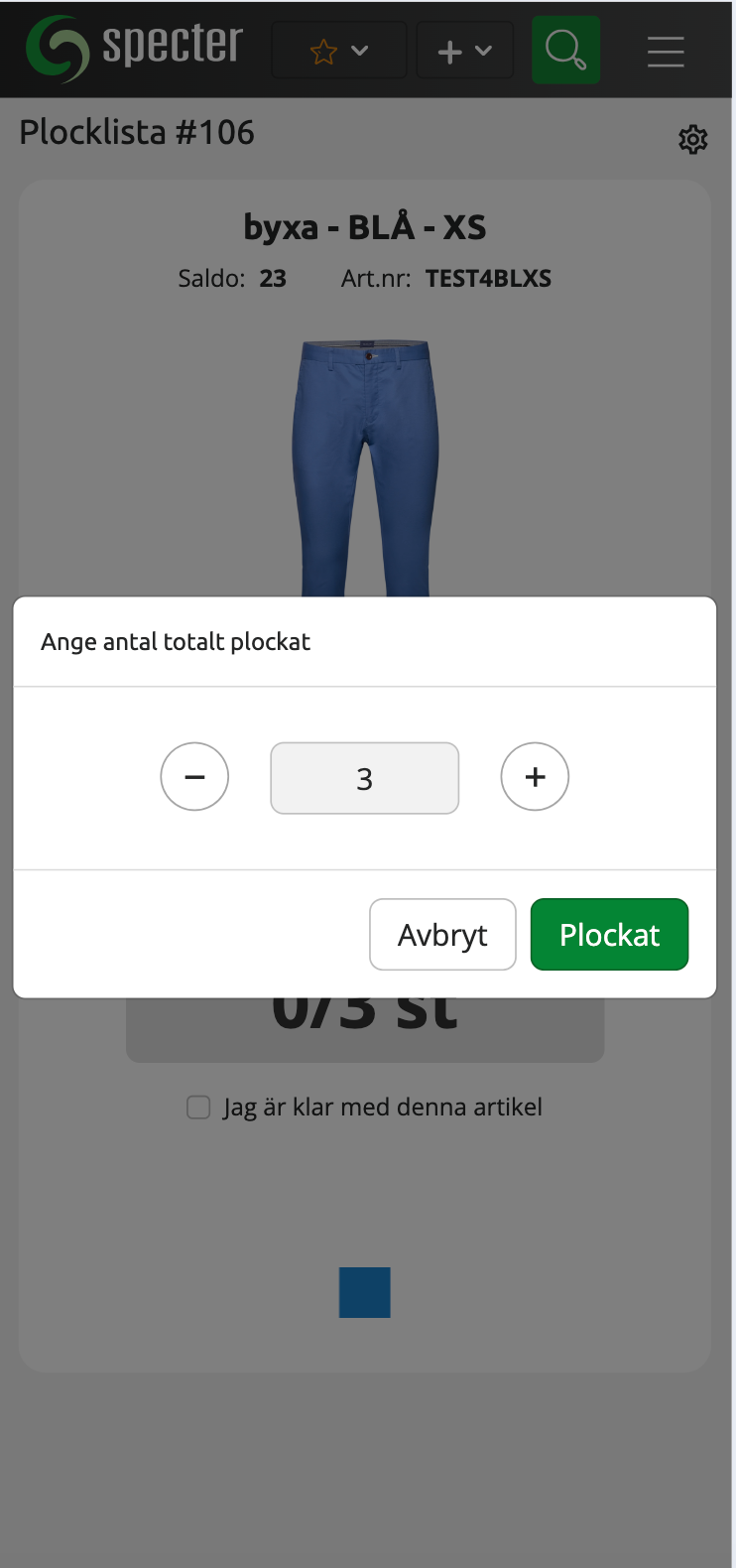Open the hamburger menu
Screen dimensions: 736x1568
[666, 52]
